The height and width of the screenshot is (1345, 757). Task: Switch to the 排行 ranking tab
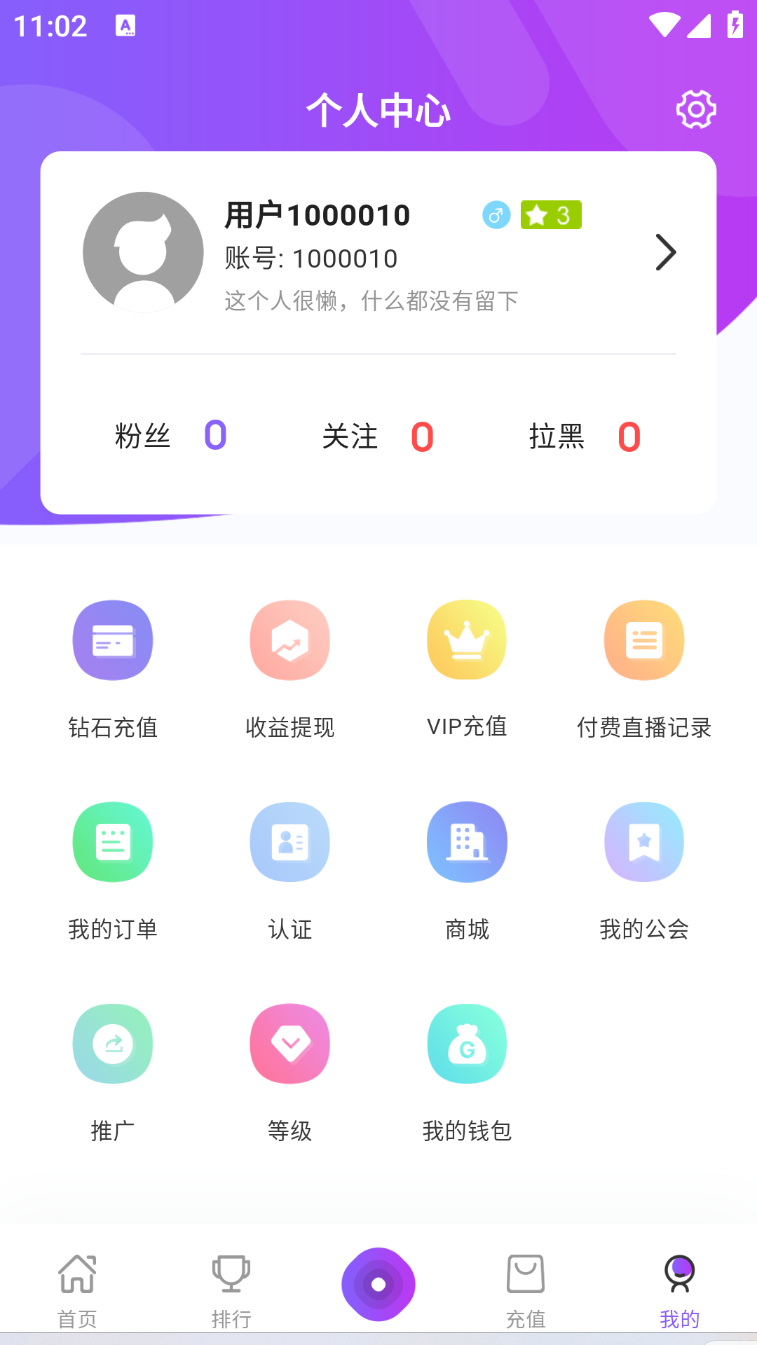tap(231, 1289)
